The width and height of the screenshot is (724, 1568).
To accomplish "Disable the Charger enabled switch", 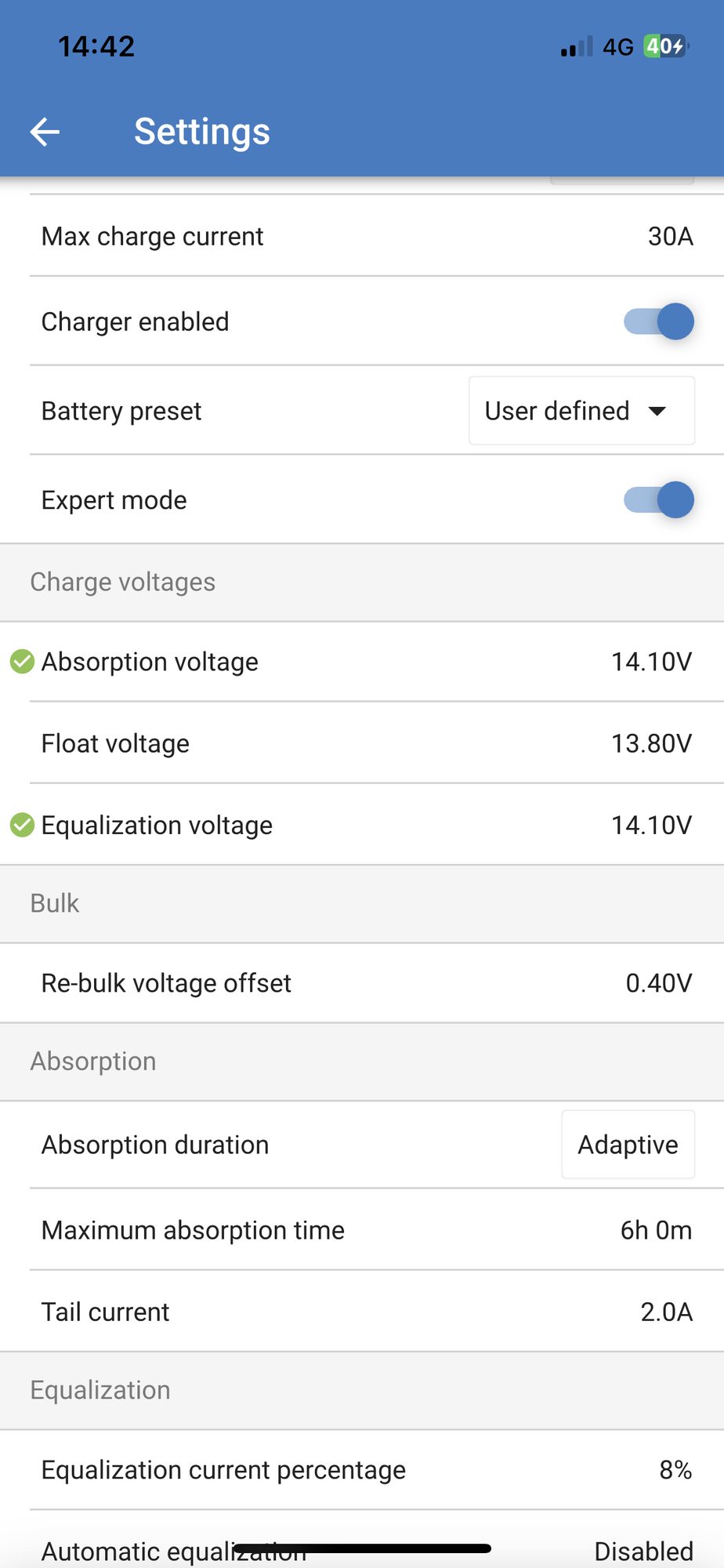I will 658,321.
